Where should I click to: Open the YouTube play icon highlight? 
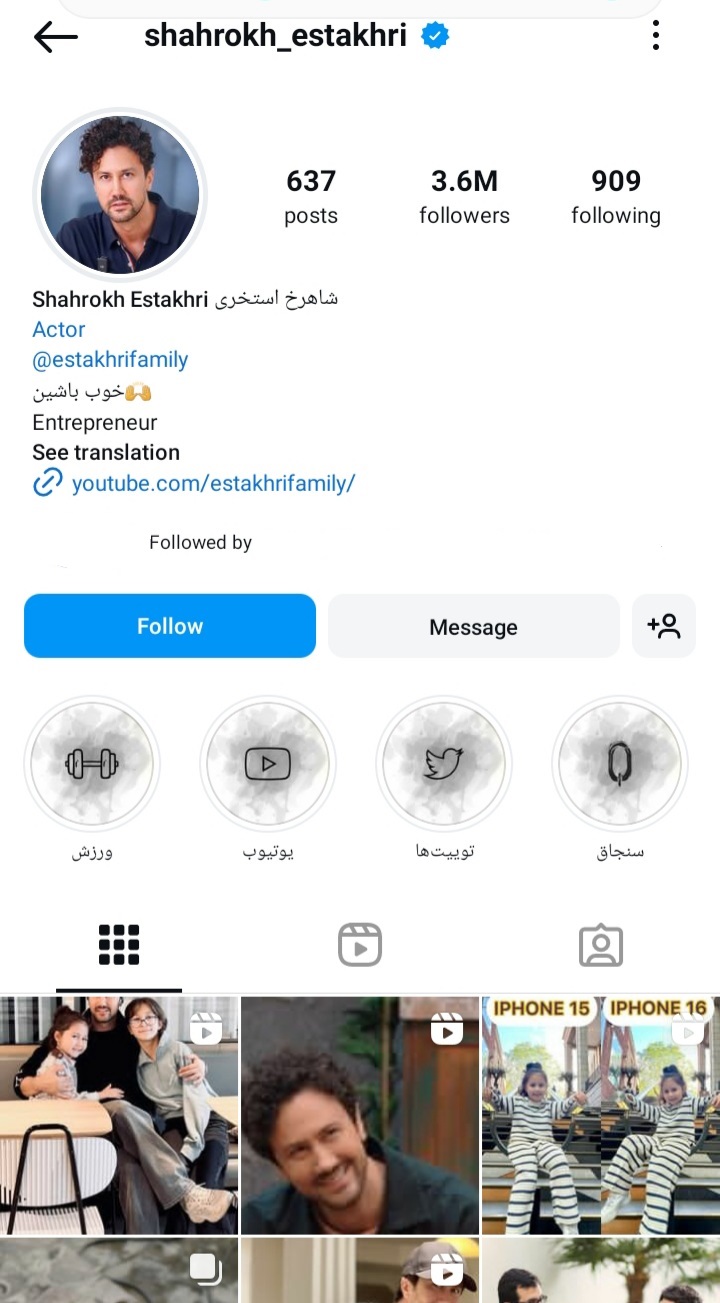pos(268,765)
